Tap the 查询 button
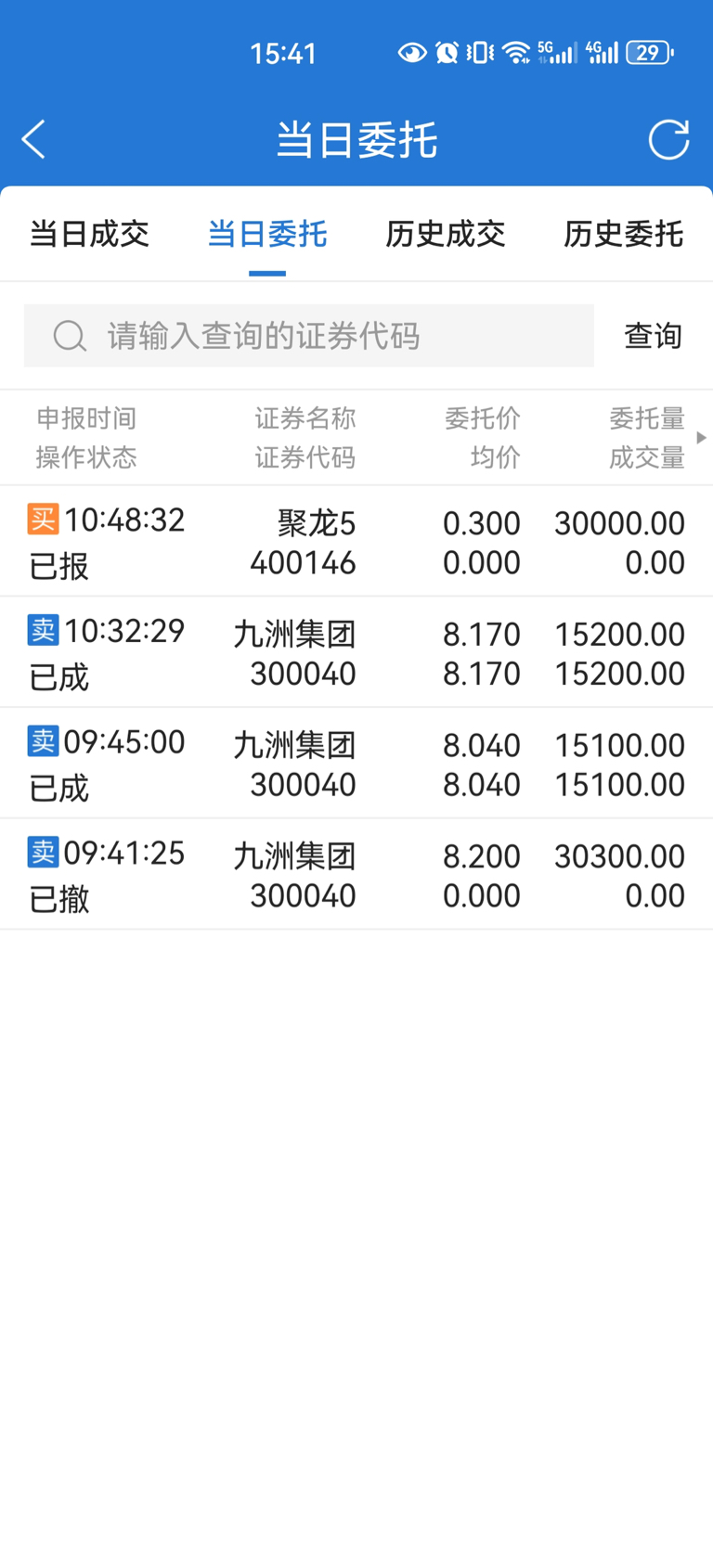The height and width of the screenshot is (1568, 713). click(653, 336)
